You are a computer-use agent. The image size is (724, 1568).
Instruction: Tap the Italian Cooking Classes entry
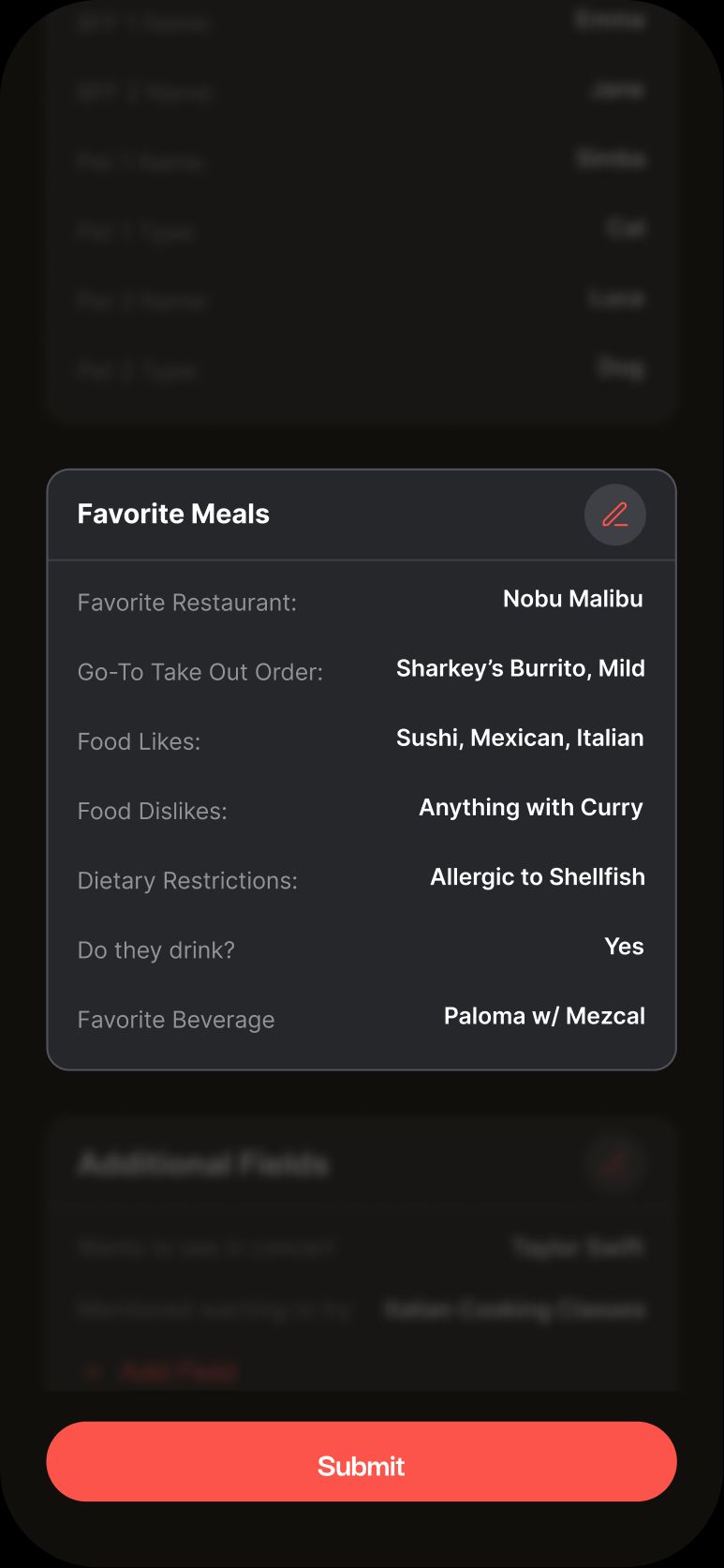[x=514, y=1309]
